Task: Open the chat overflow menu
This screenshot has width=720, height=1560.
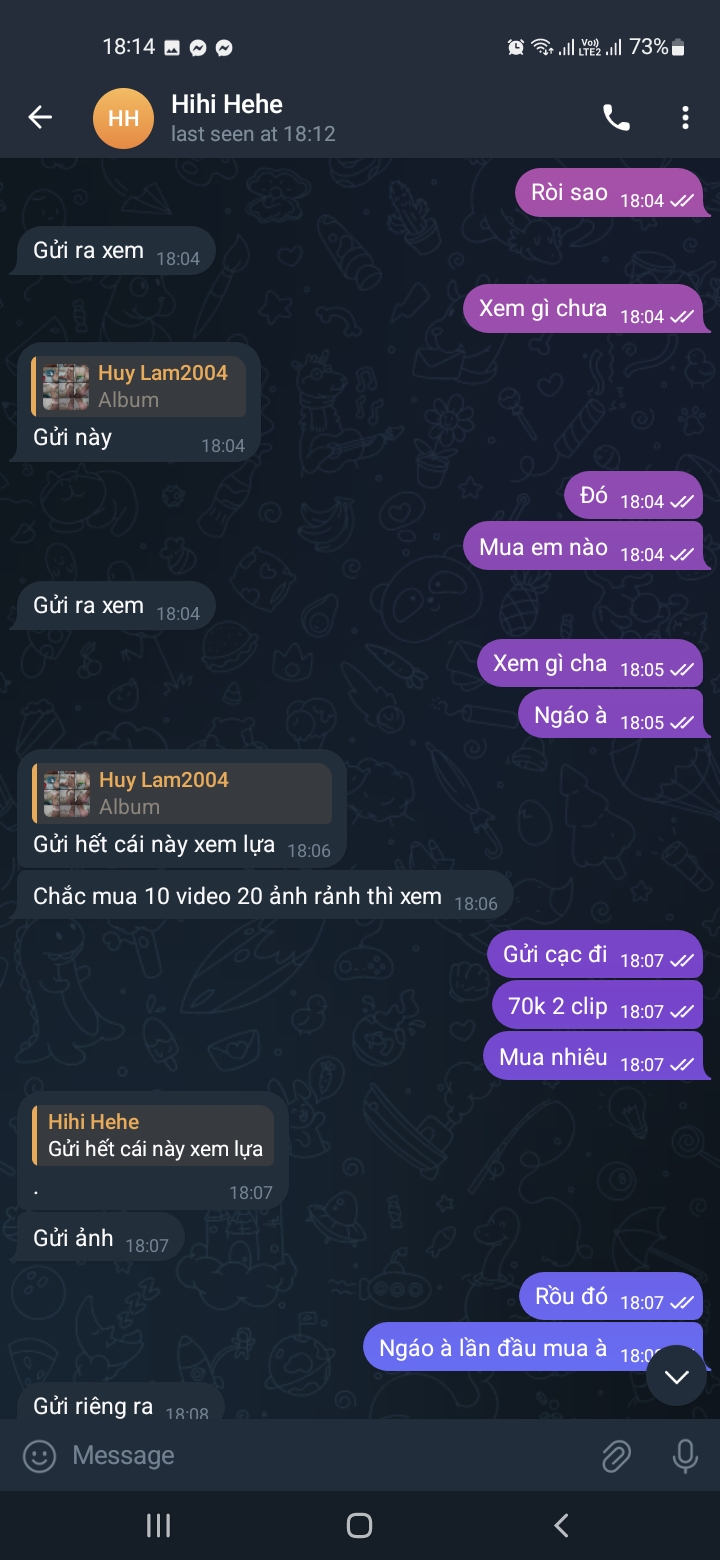Action: 685,118
